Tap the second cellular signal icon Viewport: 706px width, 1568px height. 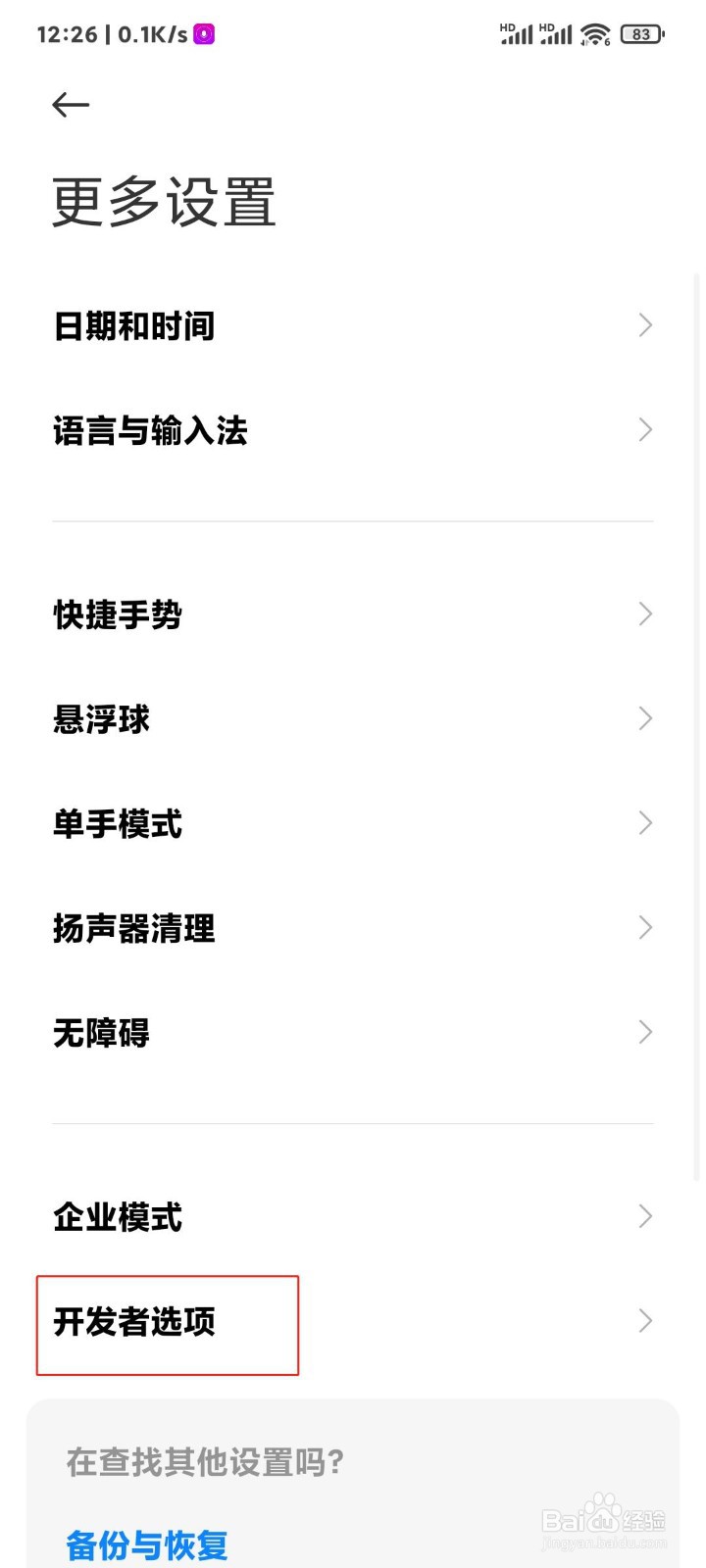pos(555,34)
